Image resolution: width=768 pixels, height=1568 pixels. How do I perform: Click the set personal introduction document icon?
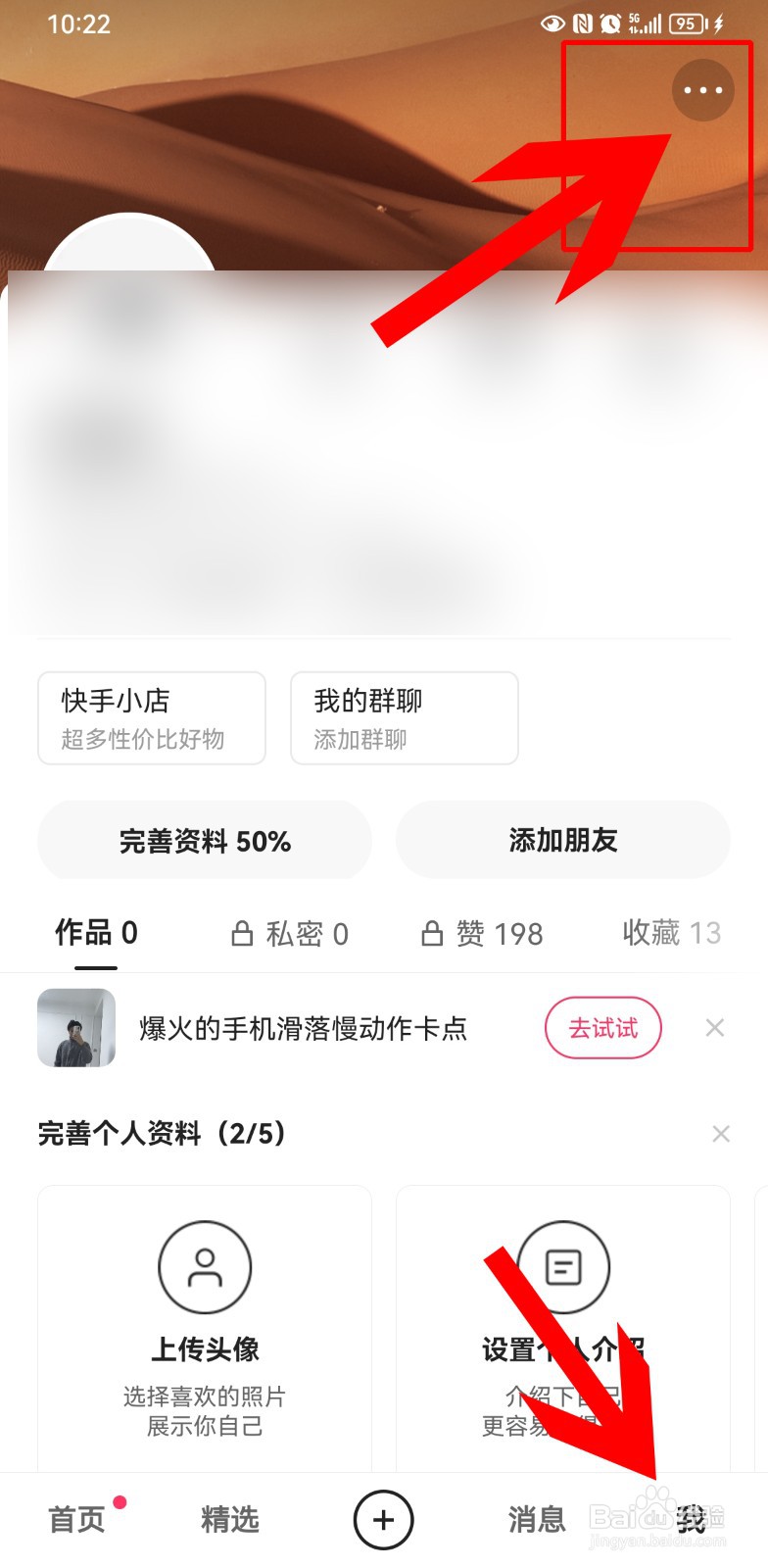(x=563, y=1266)
